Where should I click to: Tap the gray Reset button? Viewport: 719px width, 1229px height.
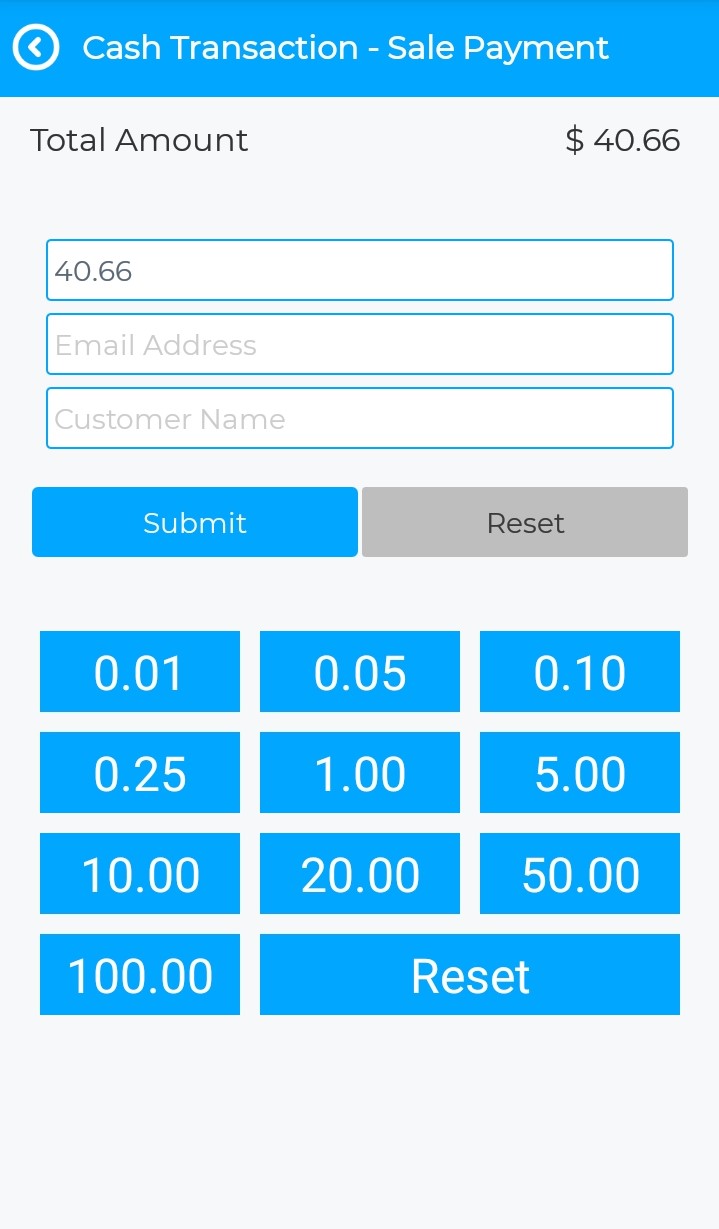tap(525, 522)
